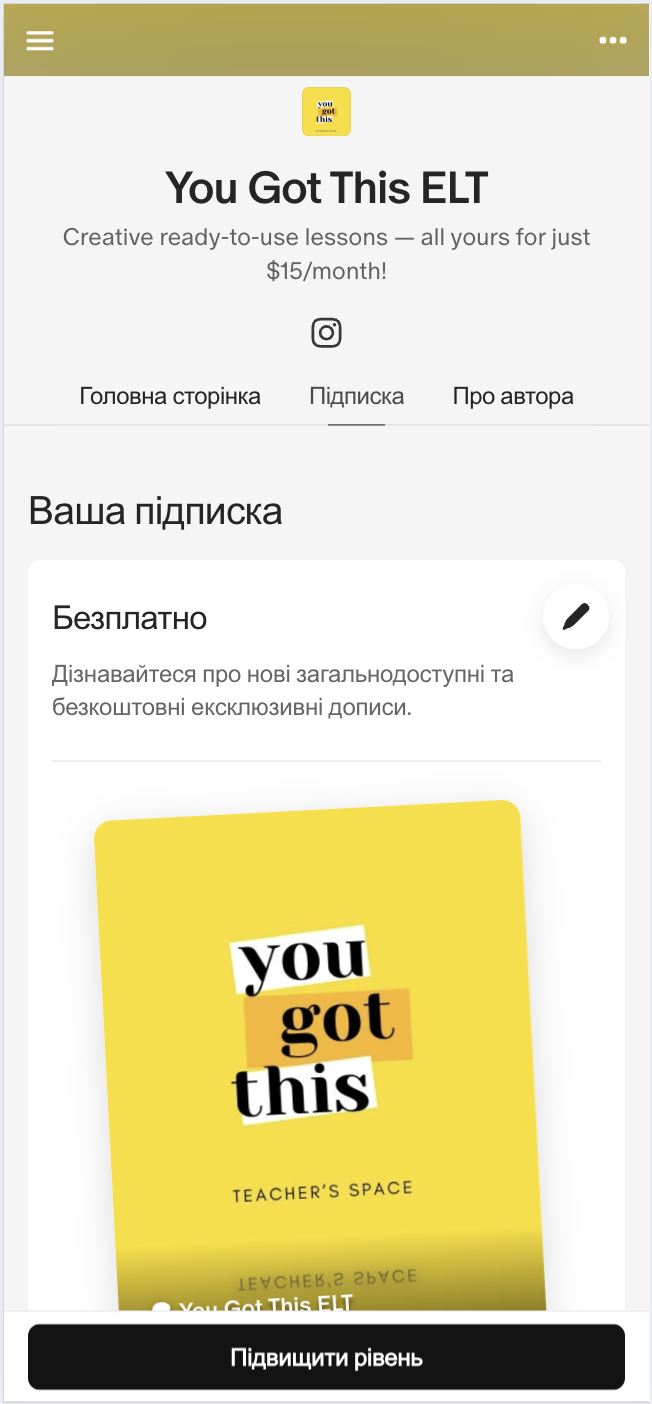This screenshot has width=652, height=1404.
Task: Open the hamburger drawer menu
Action: click(x=40, y=40)
